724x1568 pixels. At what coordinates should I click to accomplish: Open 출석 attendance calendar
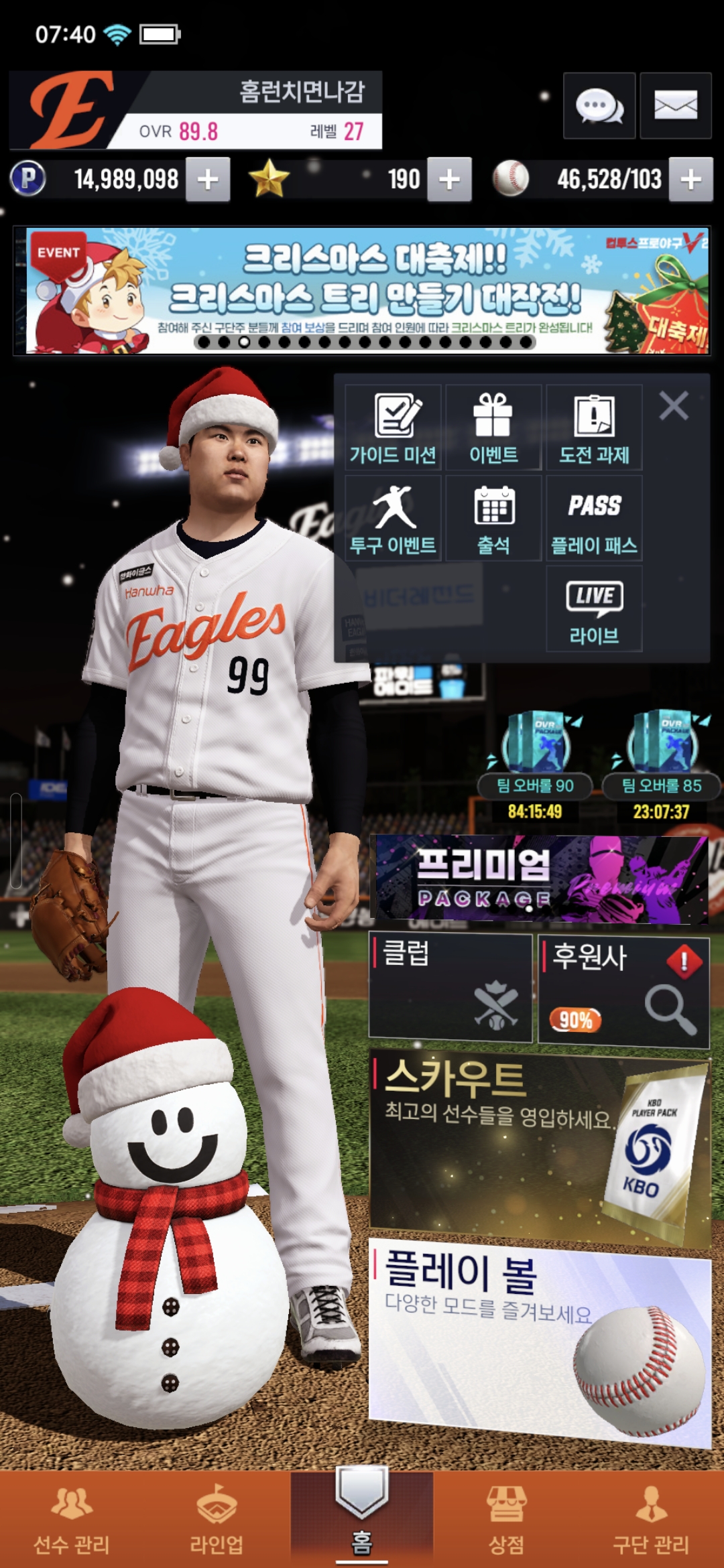(493, 518)
